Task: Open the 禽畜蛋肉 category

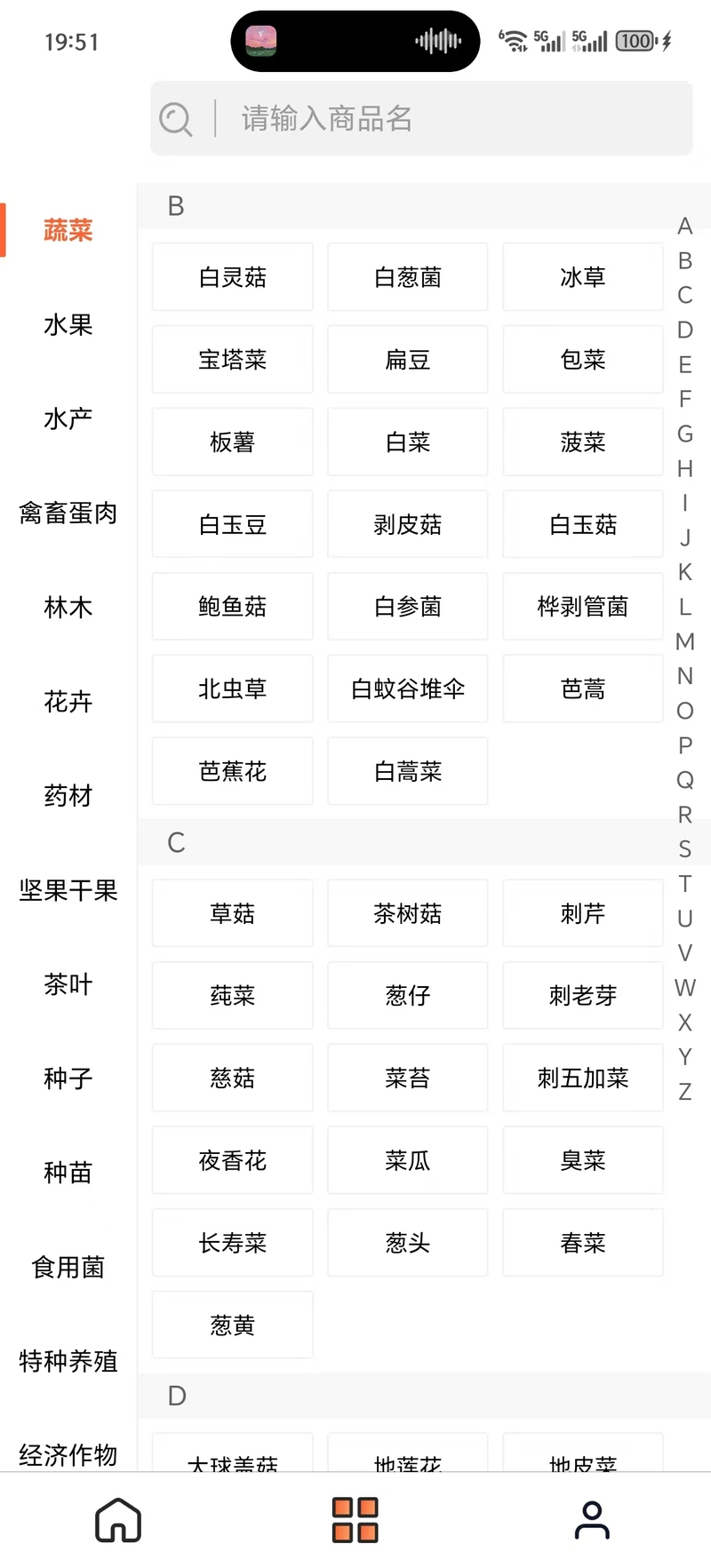Action: 68,513
